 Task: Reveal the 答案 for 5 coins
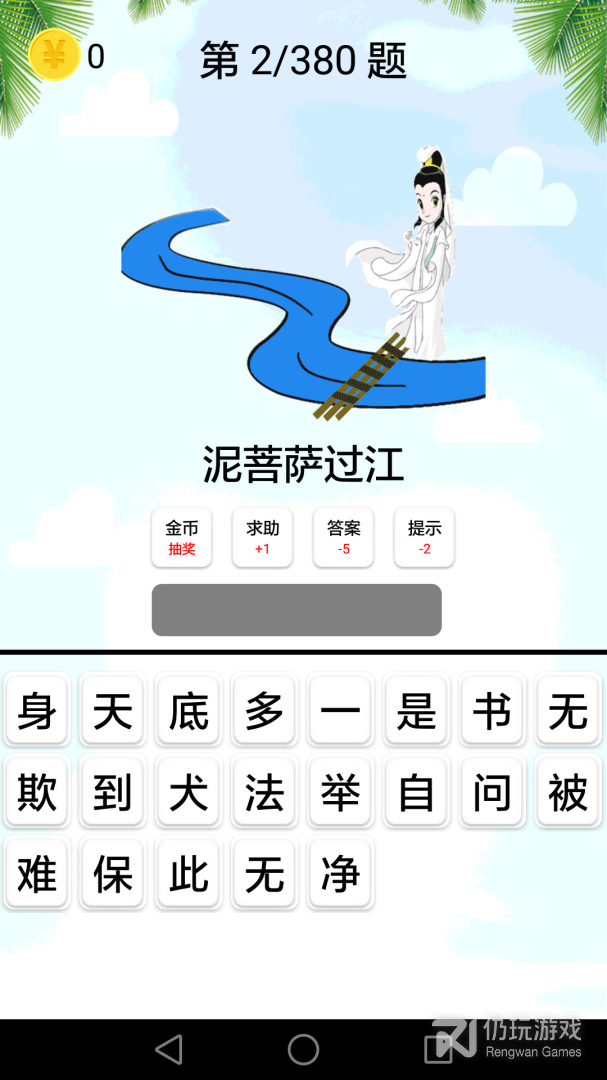[x=343, y=538]
